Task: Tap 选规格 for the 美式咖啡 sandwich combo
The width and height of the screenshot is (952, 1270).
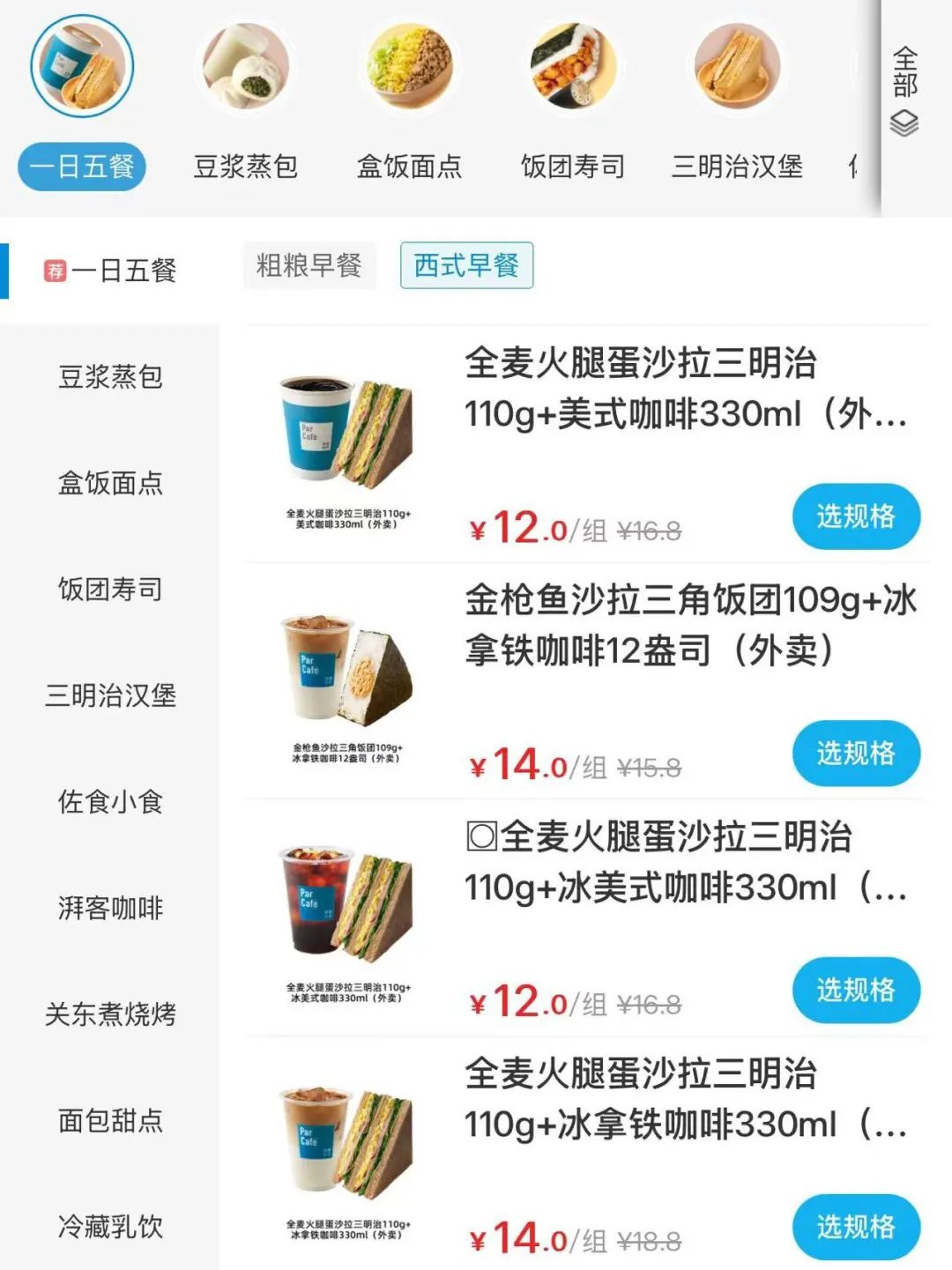Action: [x=855, y=516]
